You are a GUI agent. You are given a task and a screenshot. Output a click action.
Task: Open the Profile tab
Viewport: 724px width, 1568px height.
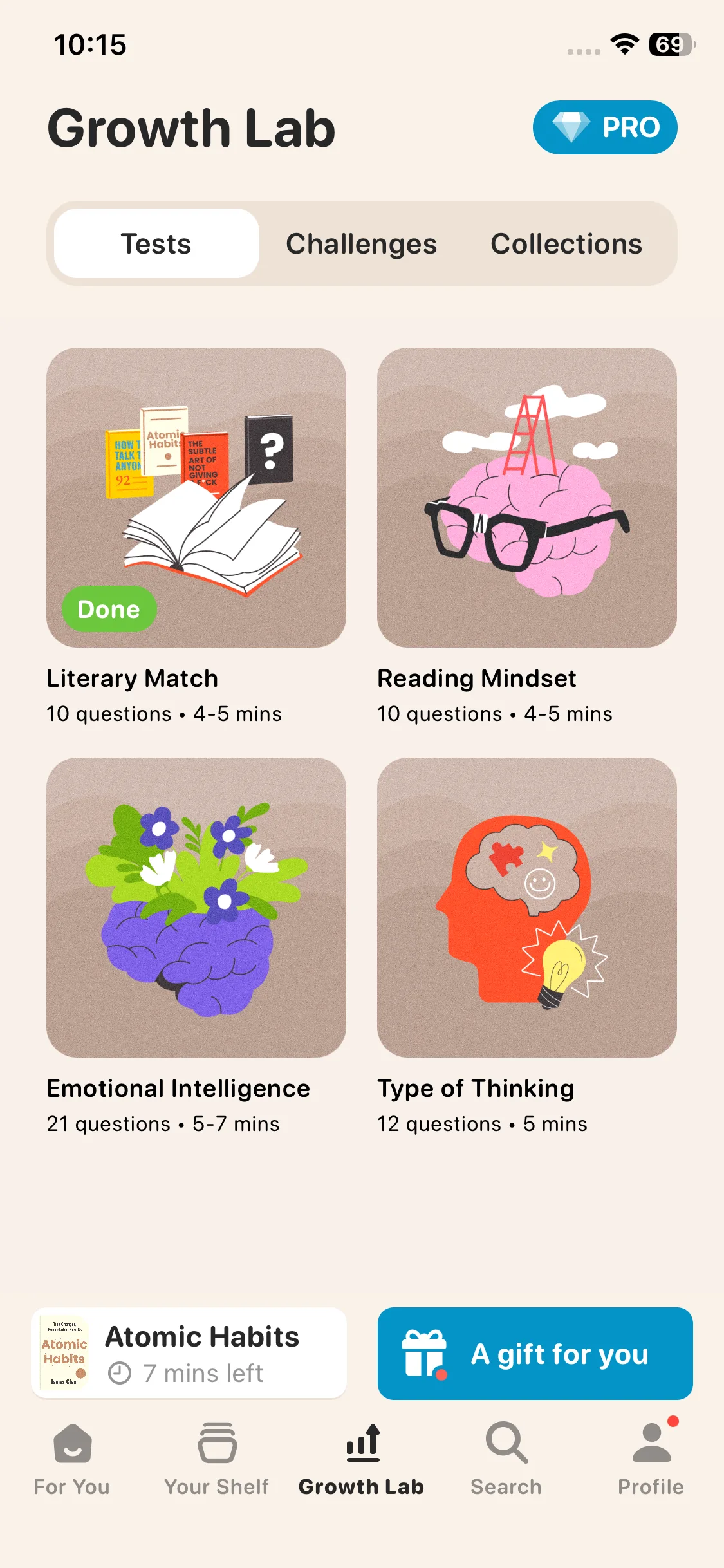(651, 1459)
